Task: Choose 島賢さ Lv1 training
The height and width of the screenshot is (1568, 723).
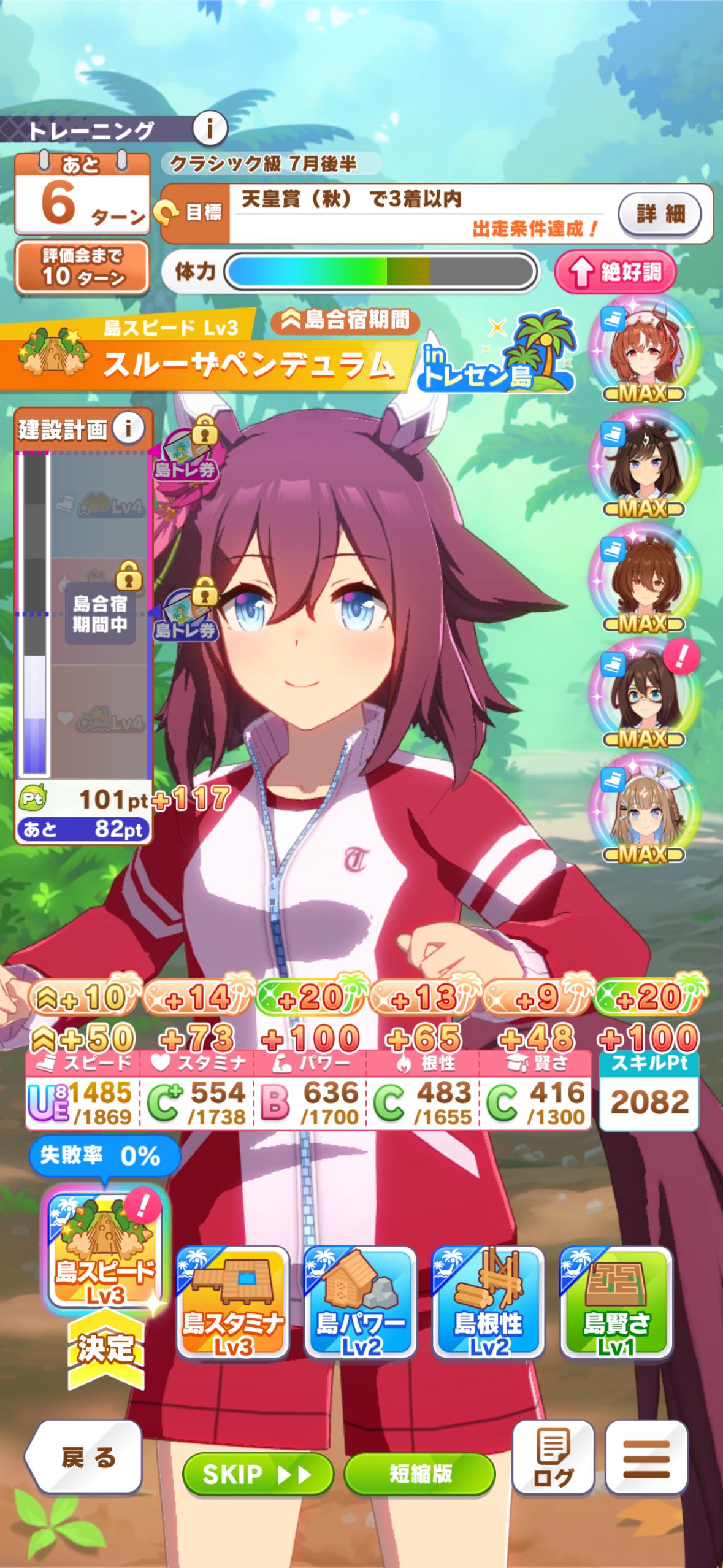Action: point(616,1302)
